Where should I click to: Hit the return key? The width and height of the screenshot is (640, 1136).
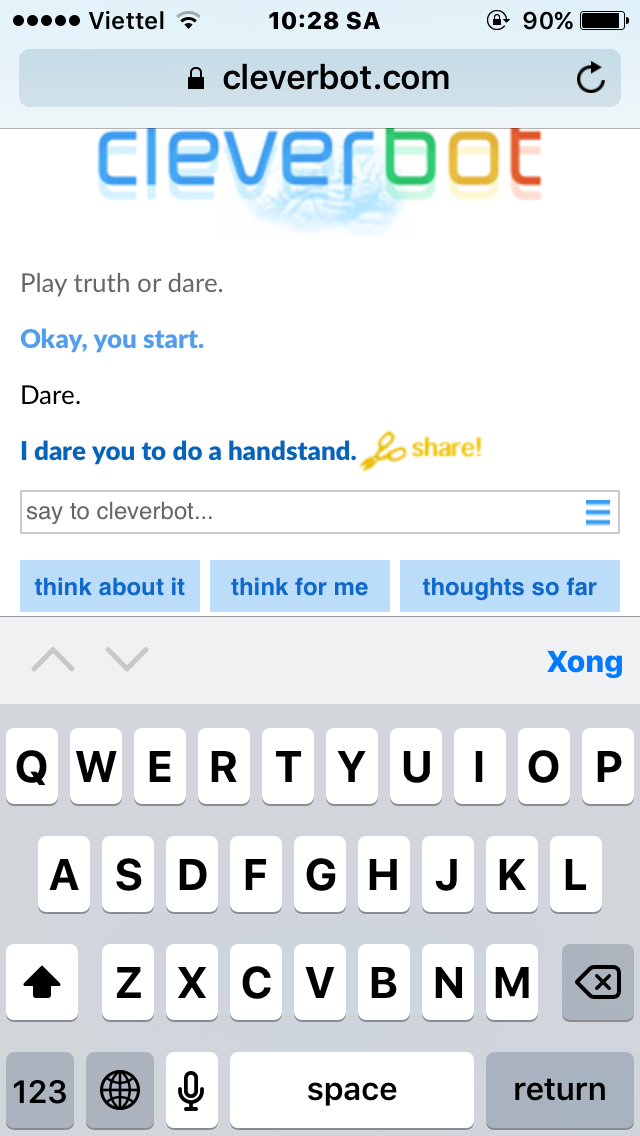click(x=559, y=1089)
